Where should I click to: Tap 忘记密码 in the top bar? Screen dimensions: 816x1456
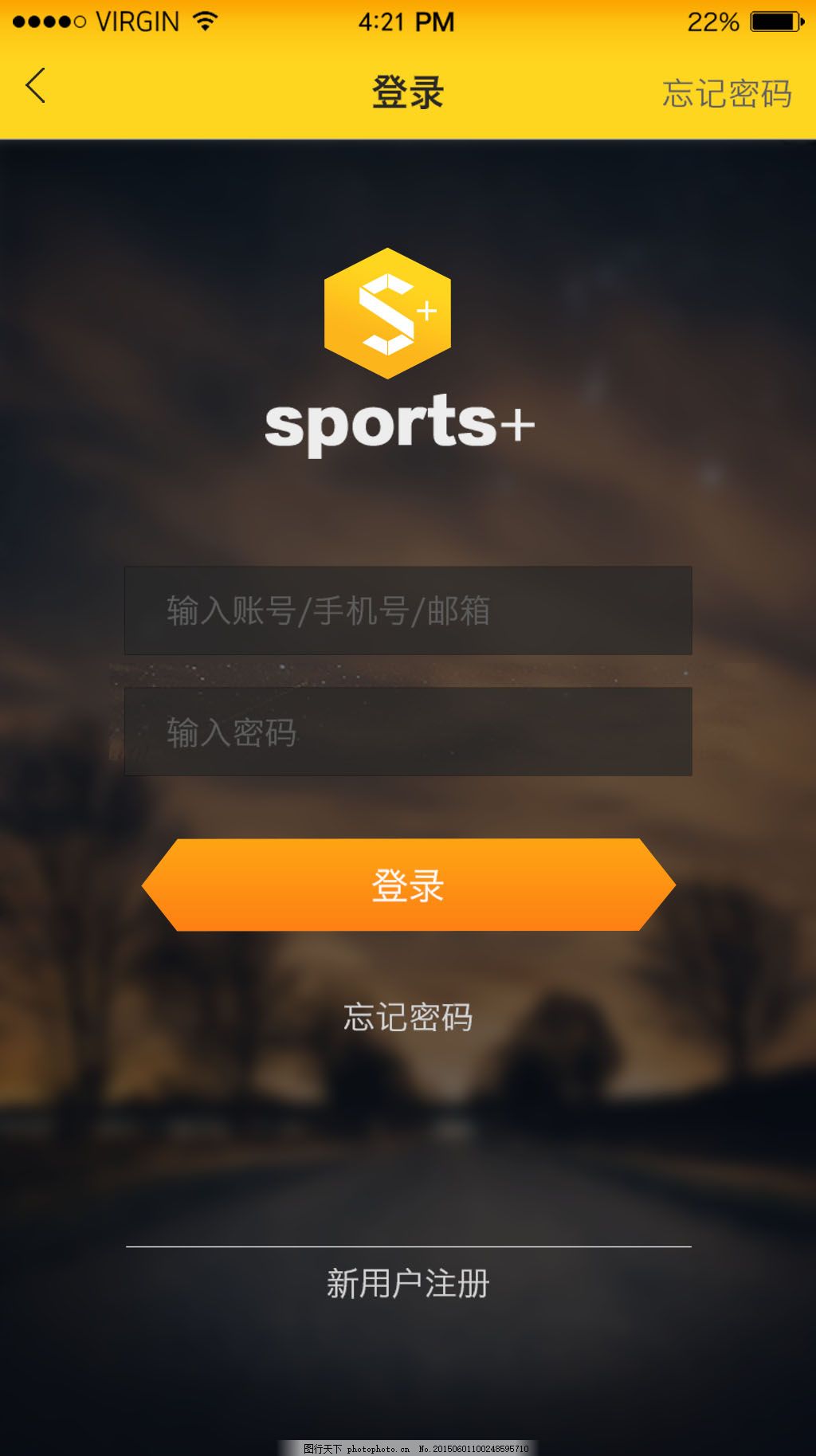click(x=727, y=93)
